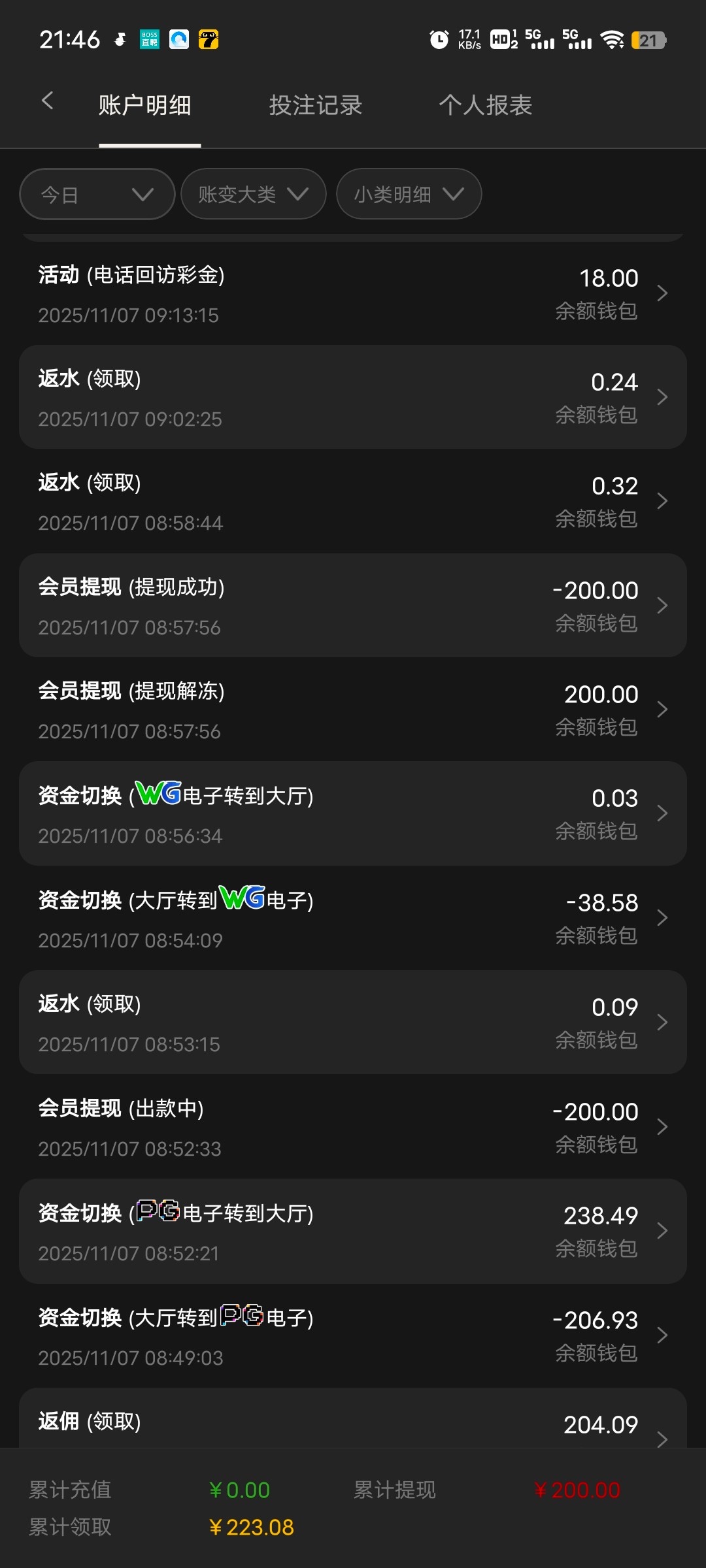The width and height of the screenshot is (706, 1568).
Task: Open the 提现解冻 record of 200.00
Action: click(353, 710)
